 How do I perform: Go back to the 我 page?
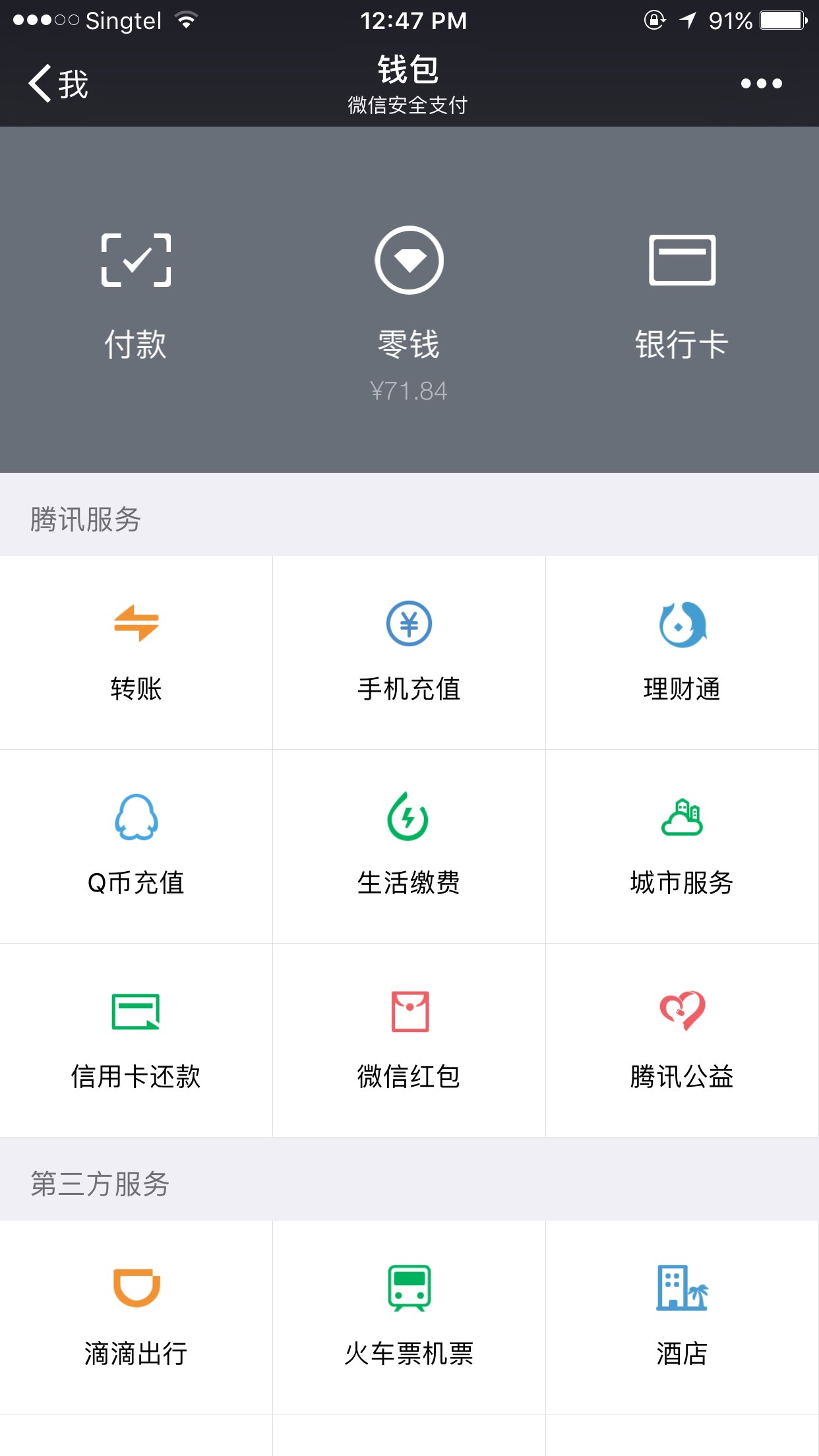click(58, 84)
